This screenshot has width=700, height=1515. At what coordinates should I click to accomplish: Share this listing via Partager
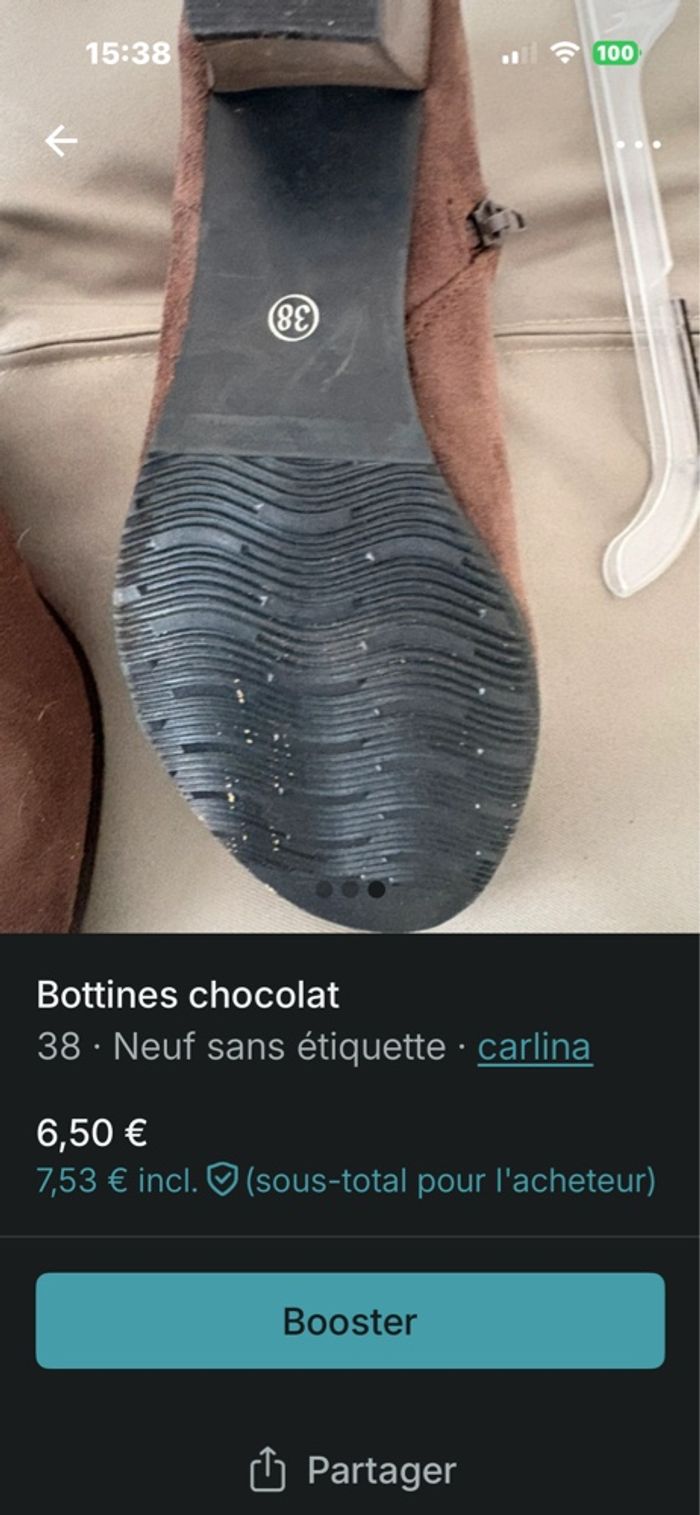point(352,1471)
